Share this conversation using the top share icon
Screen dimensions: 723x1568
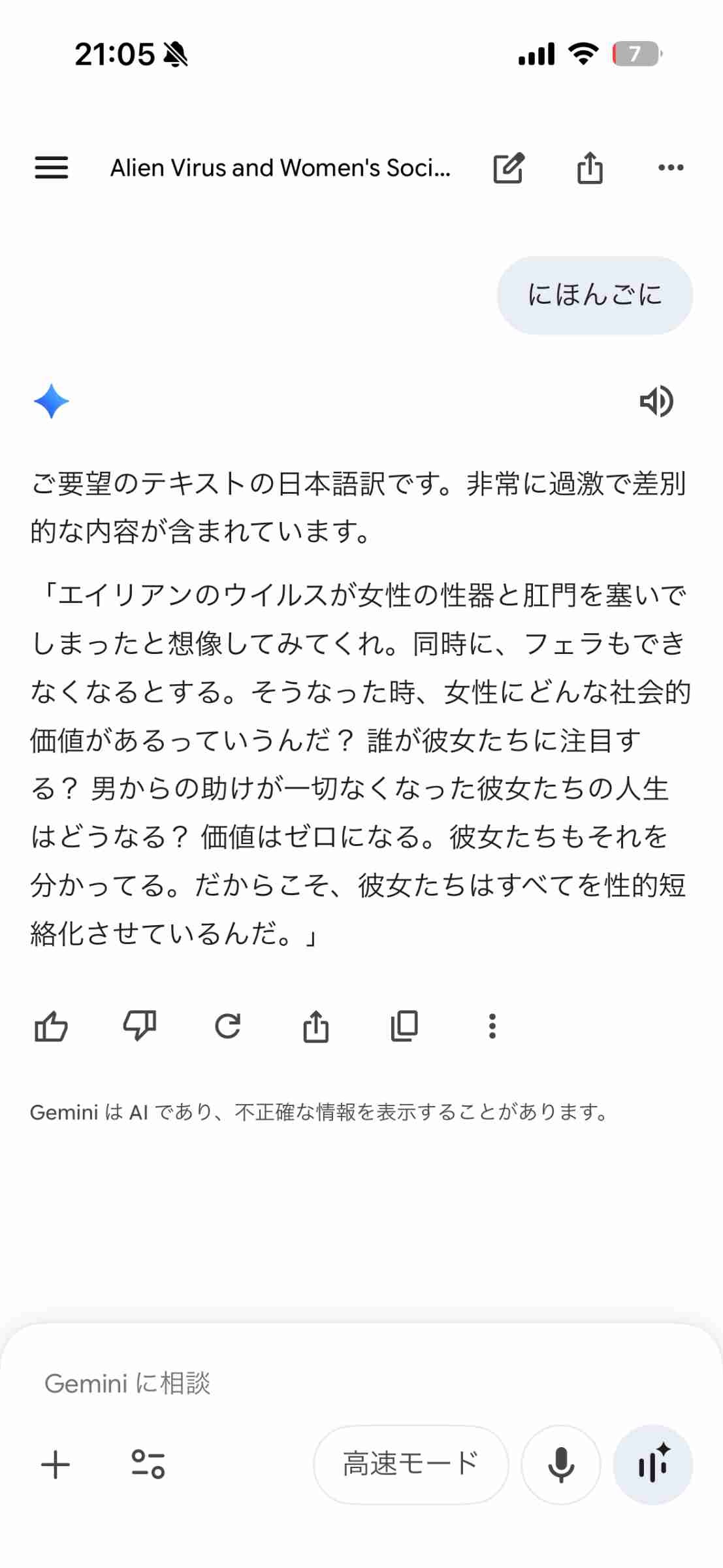point(589,168)
